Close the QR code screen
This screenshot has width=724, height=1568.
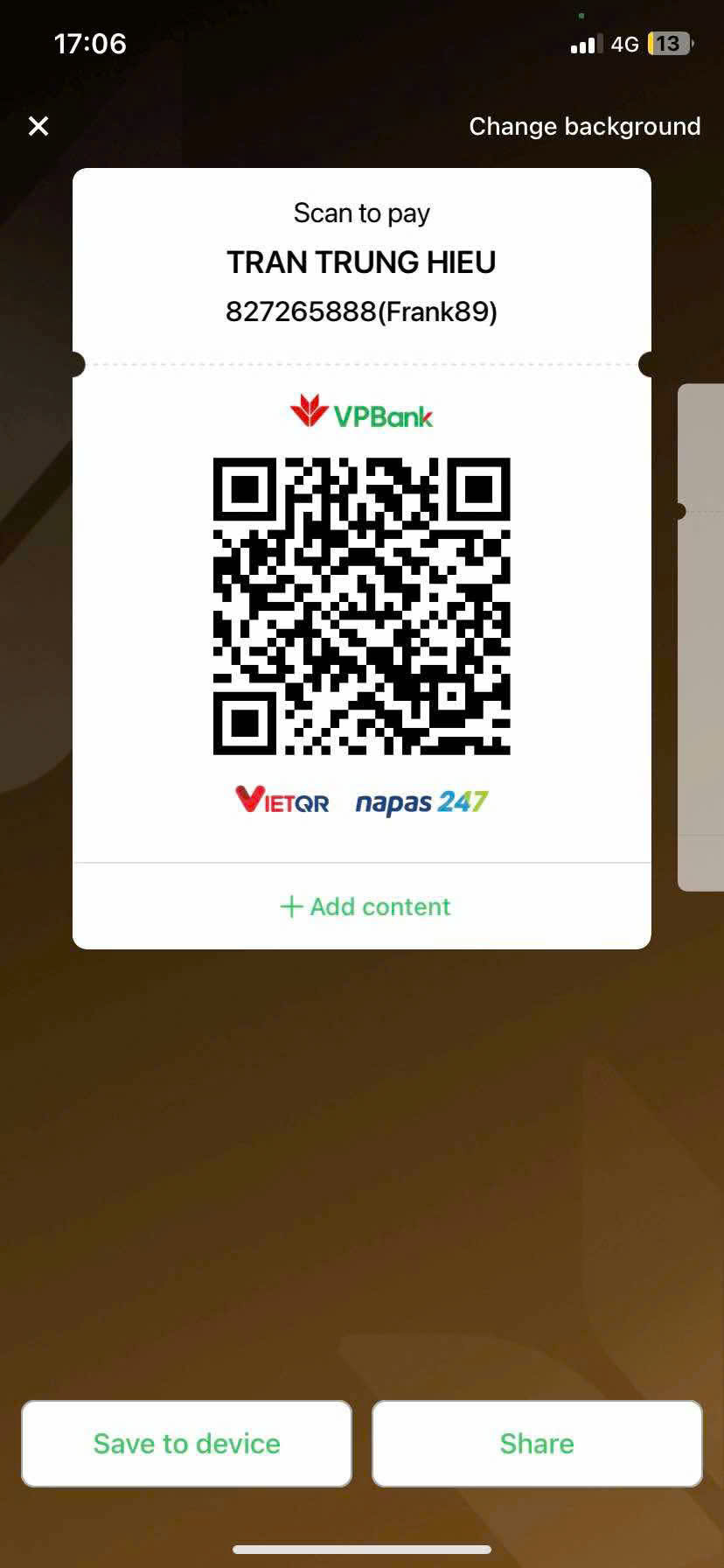coord(38,126)
